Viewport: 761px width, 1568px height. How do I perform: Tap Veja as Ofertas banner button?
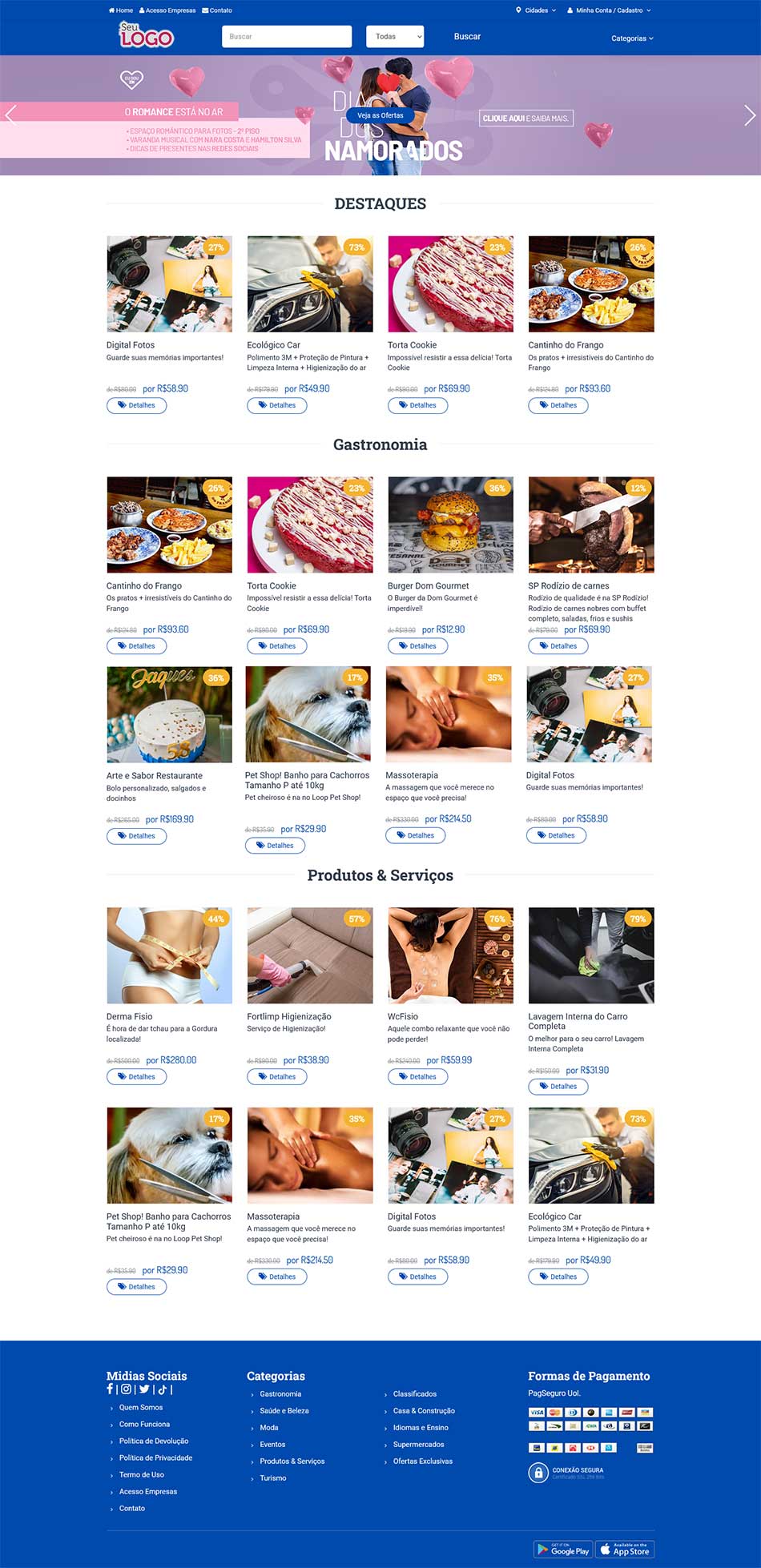380,115
